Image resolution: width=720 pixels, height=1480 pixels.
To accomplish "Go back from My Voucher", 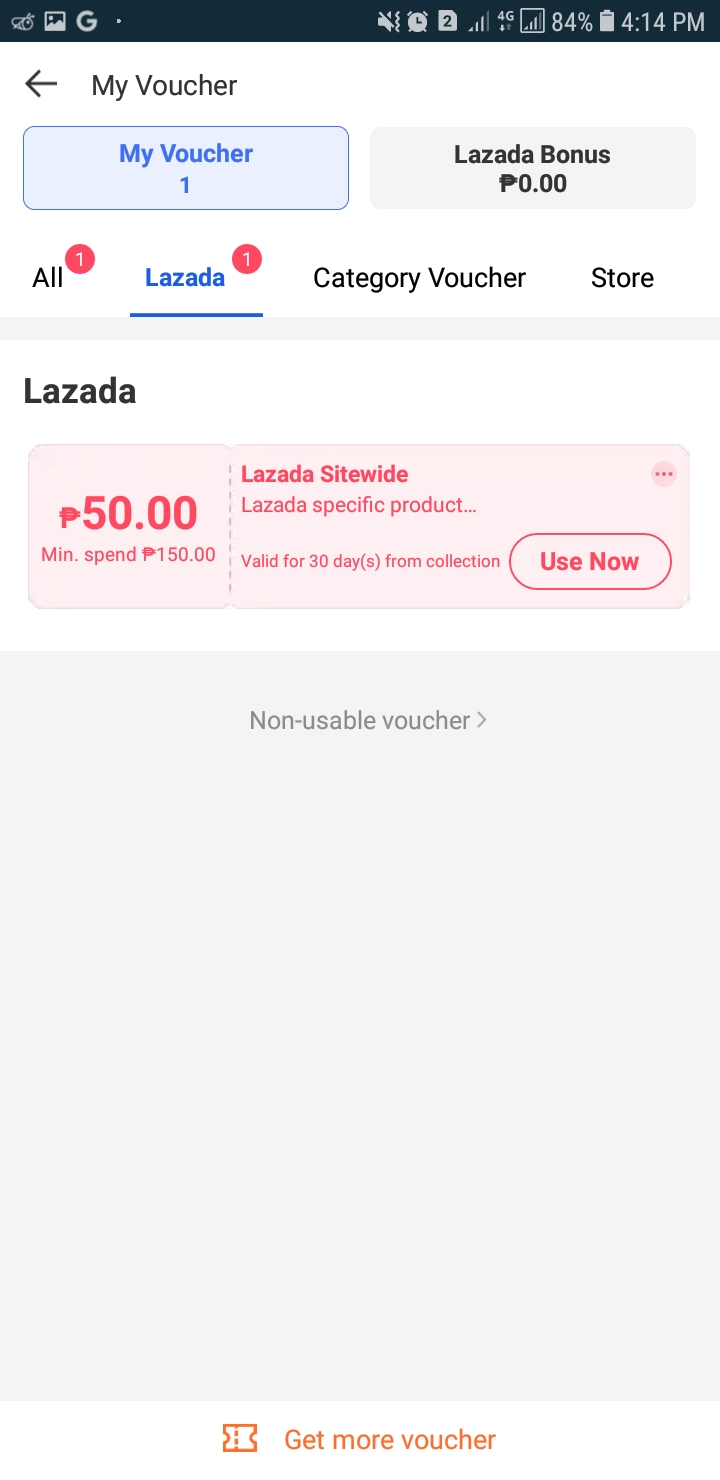I will [41, 84].
